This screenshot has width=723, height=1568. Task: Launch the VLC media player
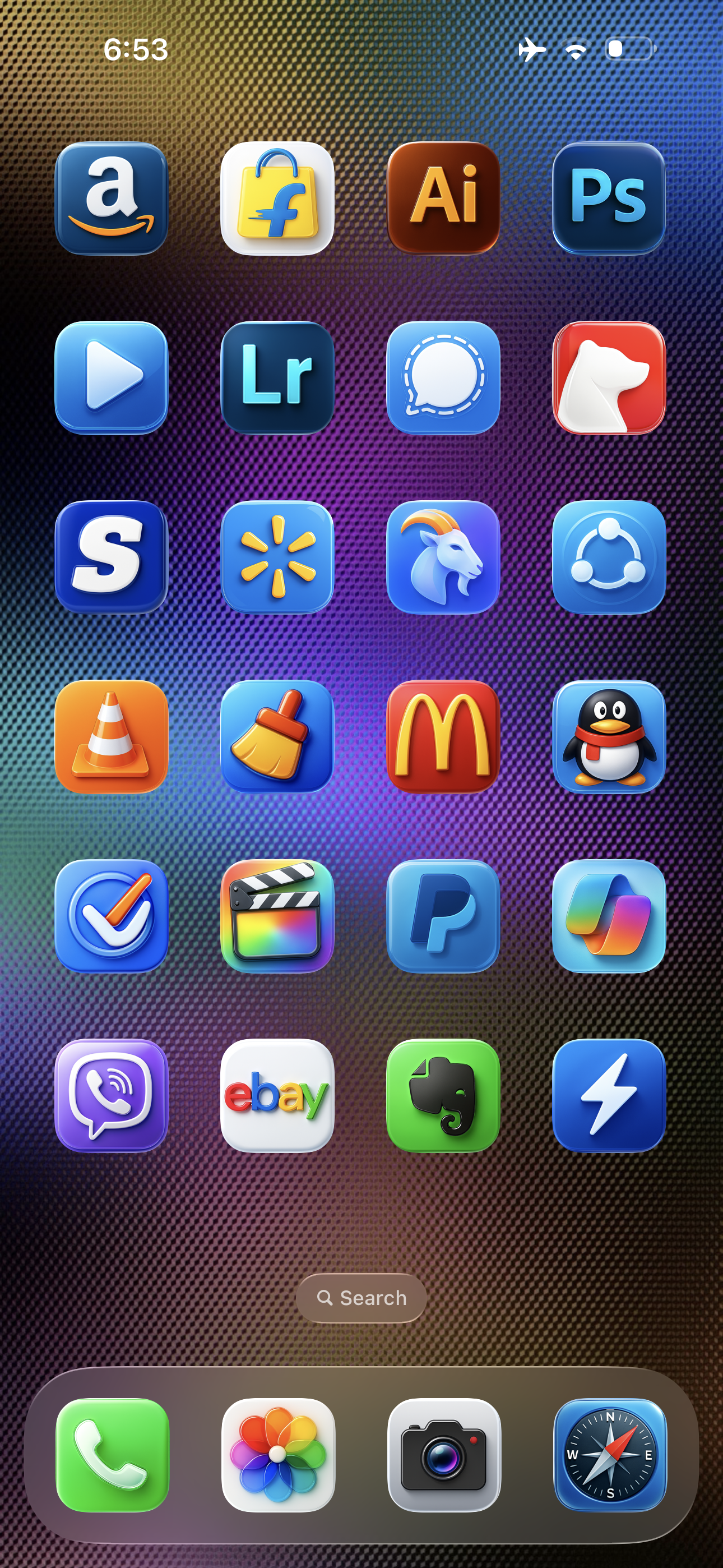point(111,736)
